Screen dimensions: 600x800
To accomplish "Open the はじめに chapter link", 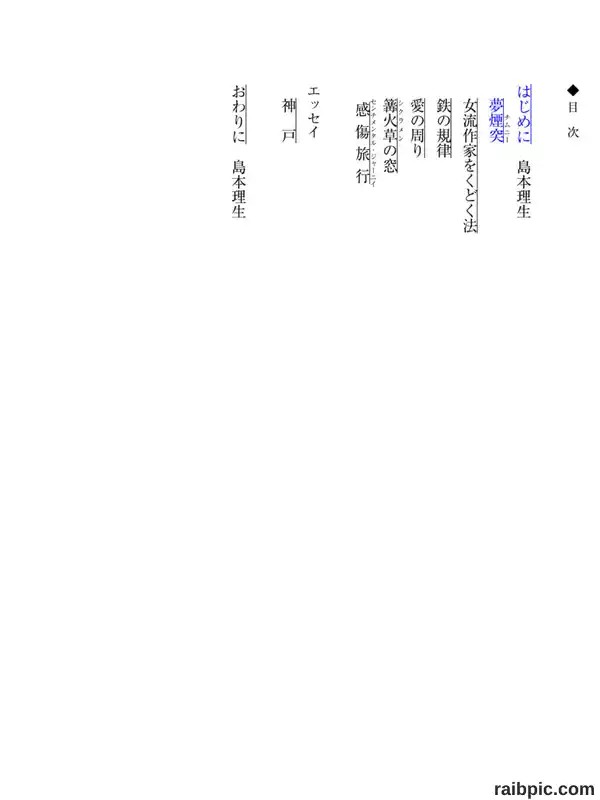I will pyautogui.click(x=524, y=114).
